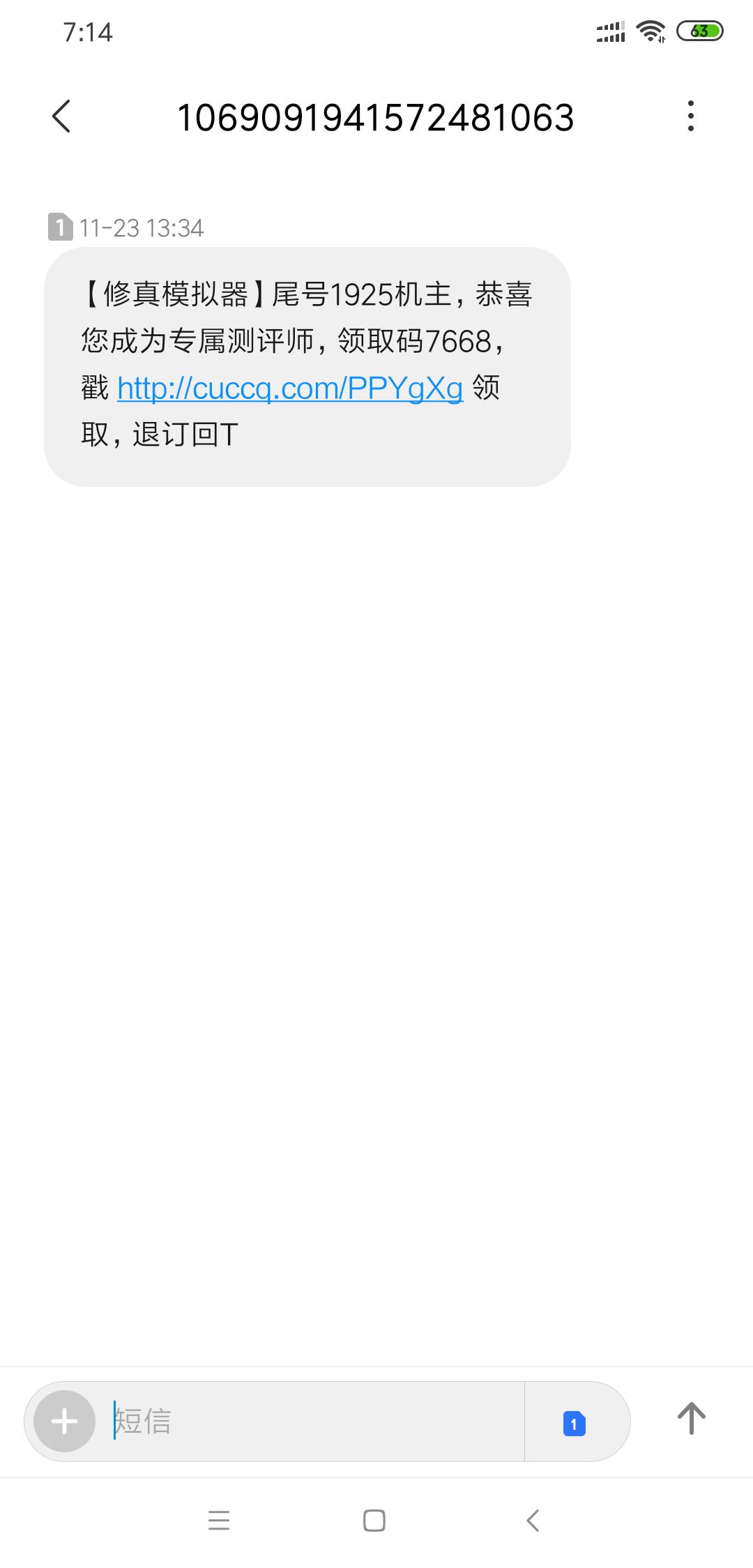The image size is (753, 1568).
Task: Open the cuccq.com/PPYgXg link
Action: 290,389
